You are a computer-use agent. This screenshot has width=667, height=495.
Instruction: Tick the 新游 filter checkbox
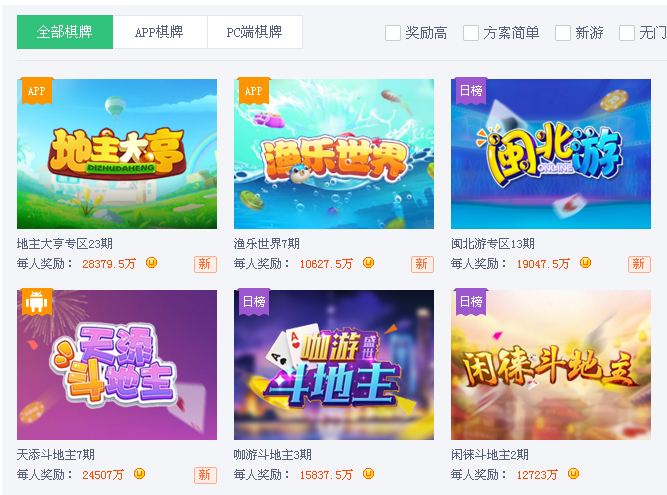point(563,33)
